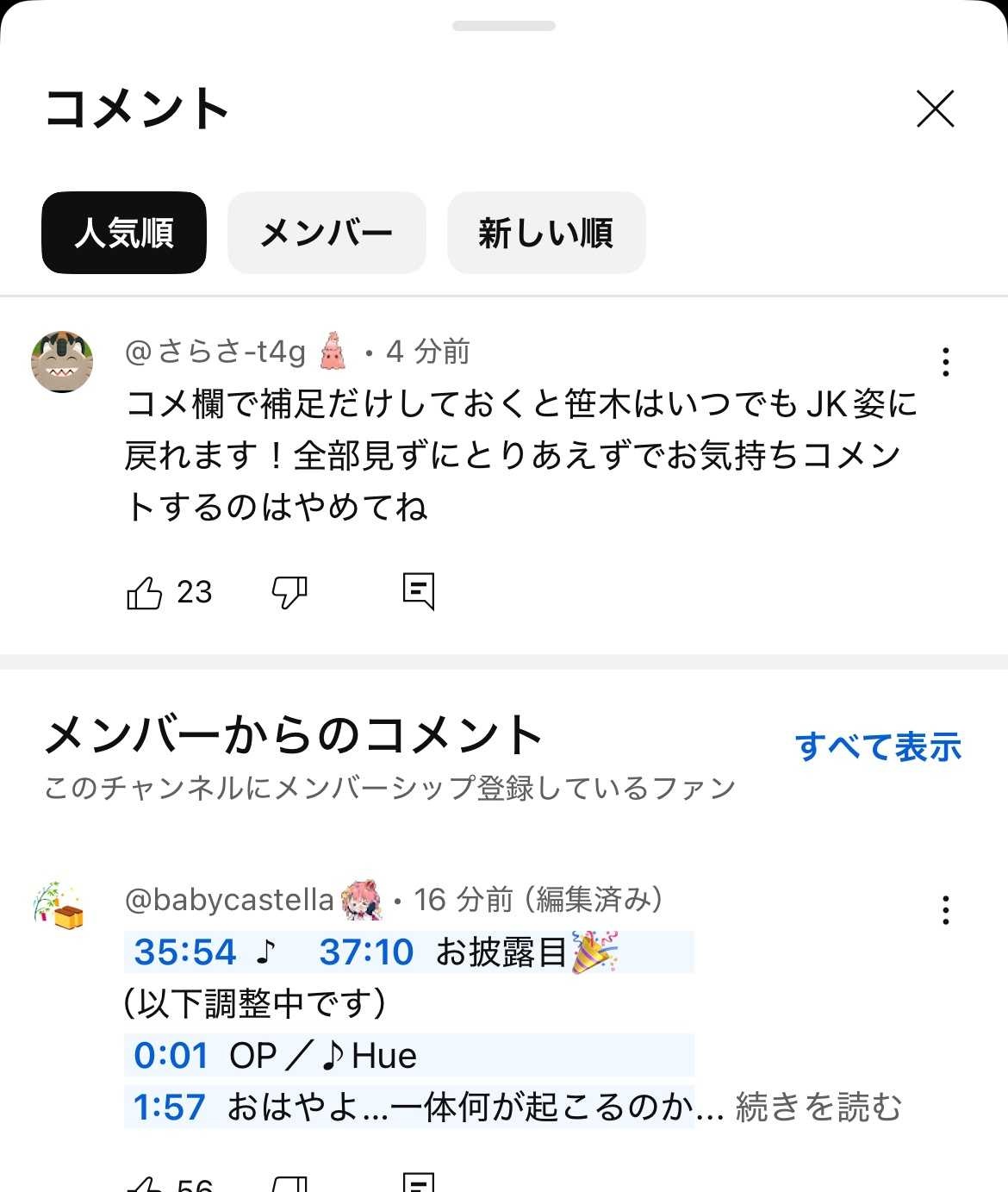Tap すべて表示 for member comments
Screen dimensions: 1008x1192
[878, 746]
